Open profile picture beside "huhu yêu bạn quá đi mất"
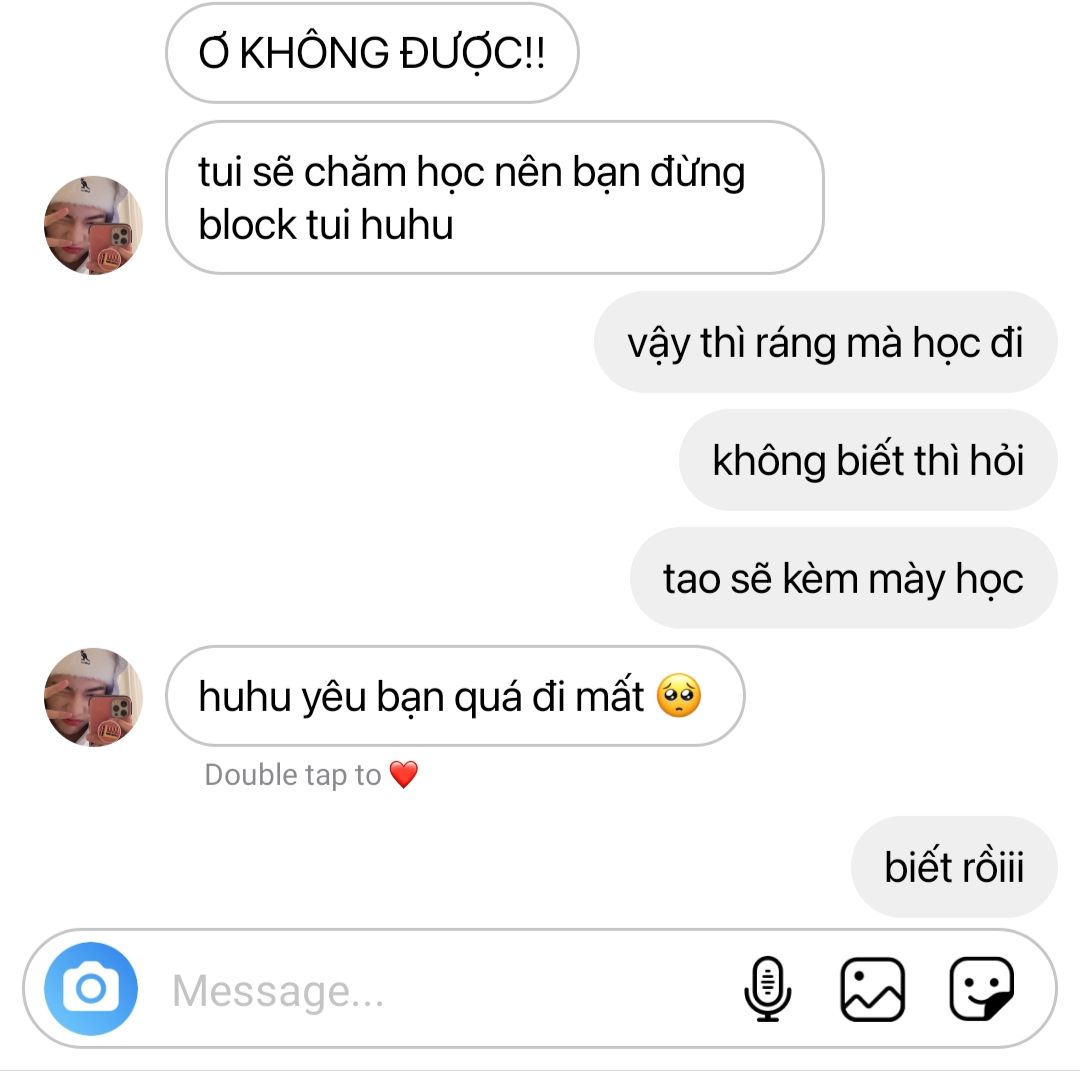This screenshot has width=1080, height=1071. pyautogui.click(x=93, y=696)
